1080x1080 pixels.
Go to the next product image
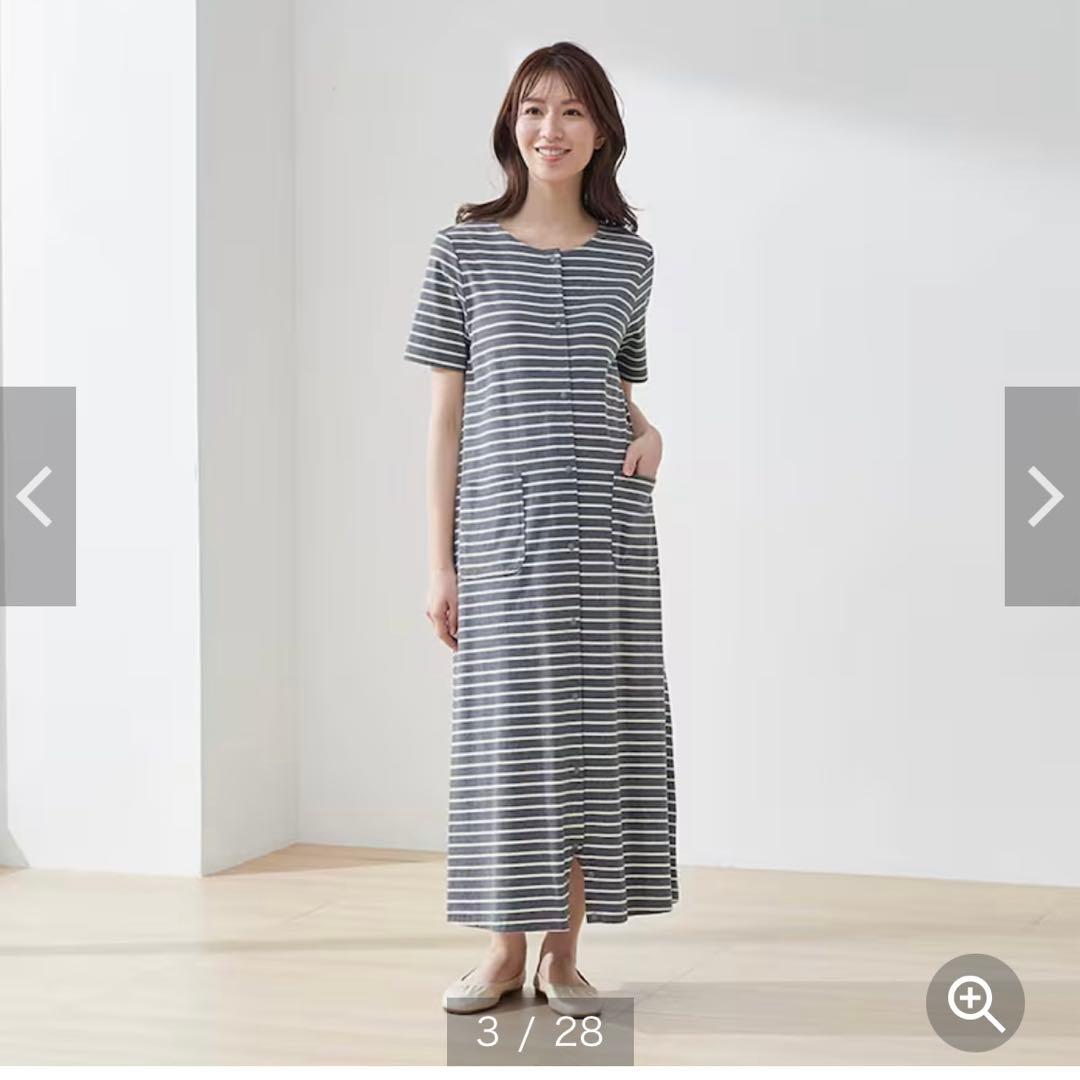[x=1043, y=496]
